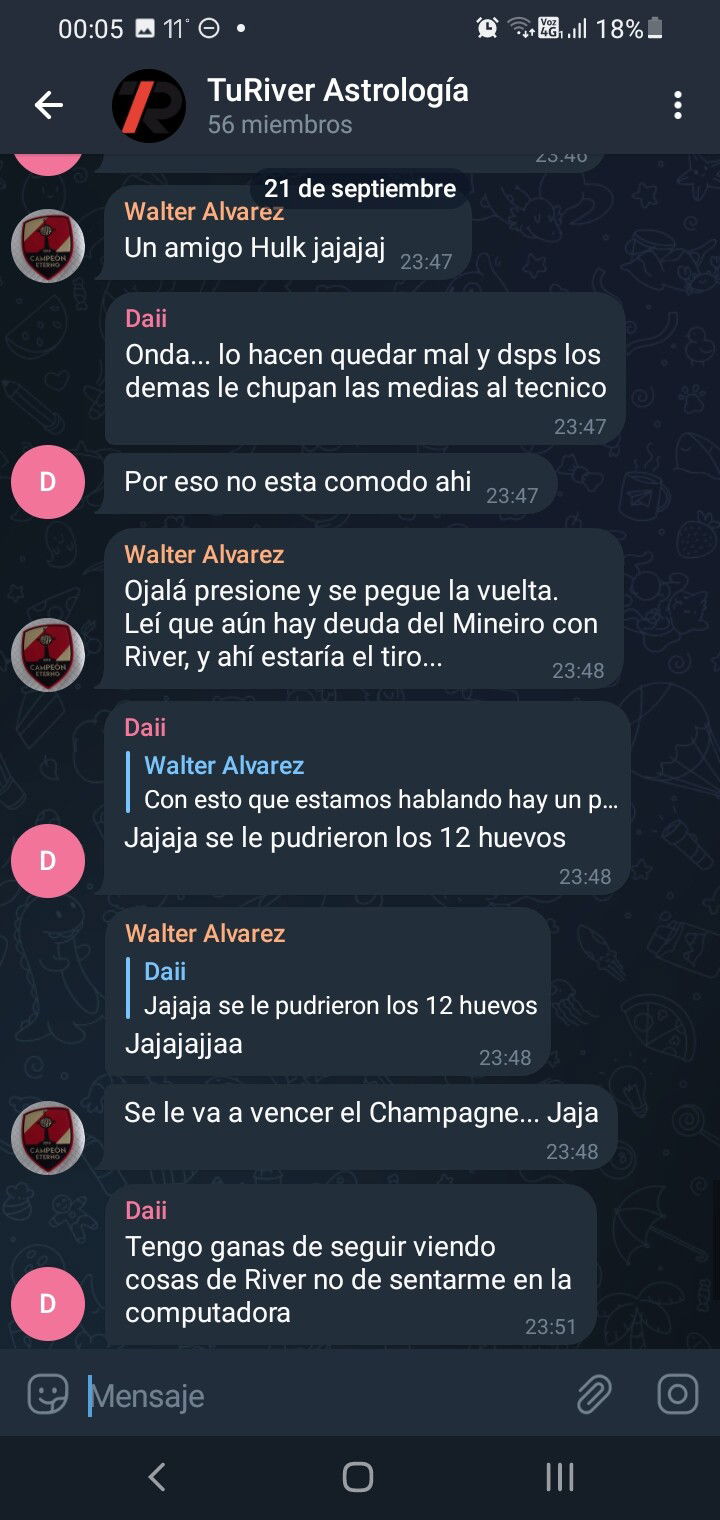Open recent apps from navigation bar
720x1520 pixels.
[x=560, y=1476]
